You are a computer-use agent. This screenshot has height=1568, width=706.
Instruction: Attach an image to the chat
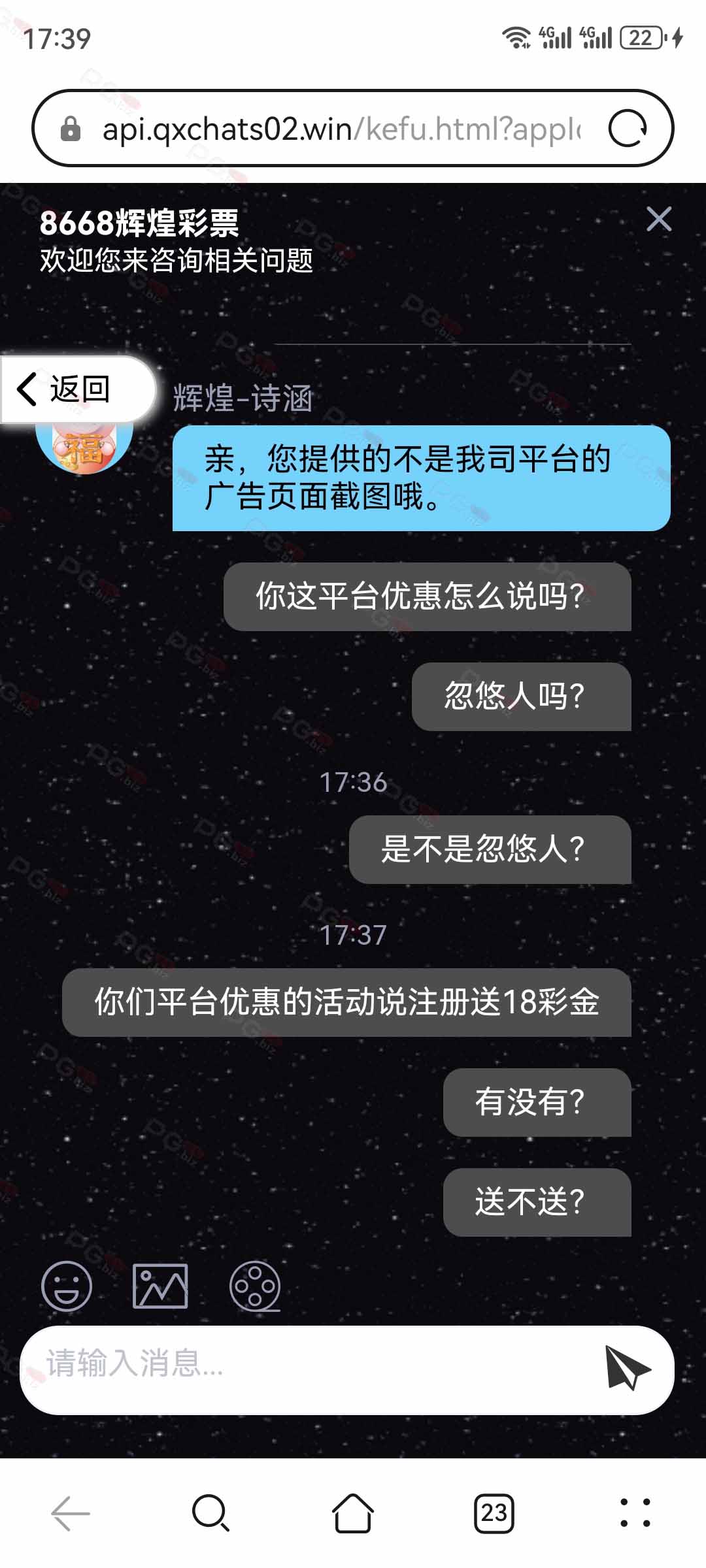click(x=160, y=1286)
